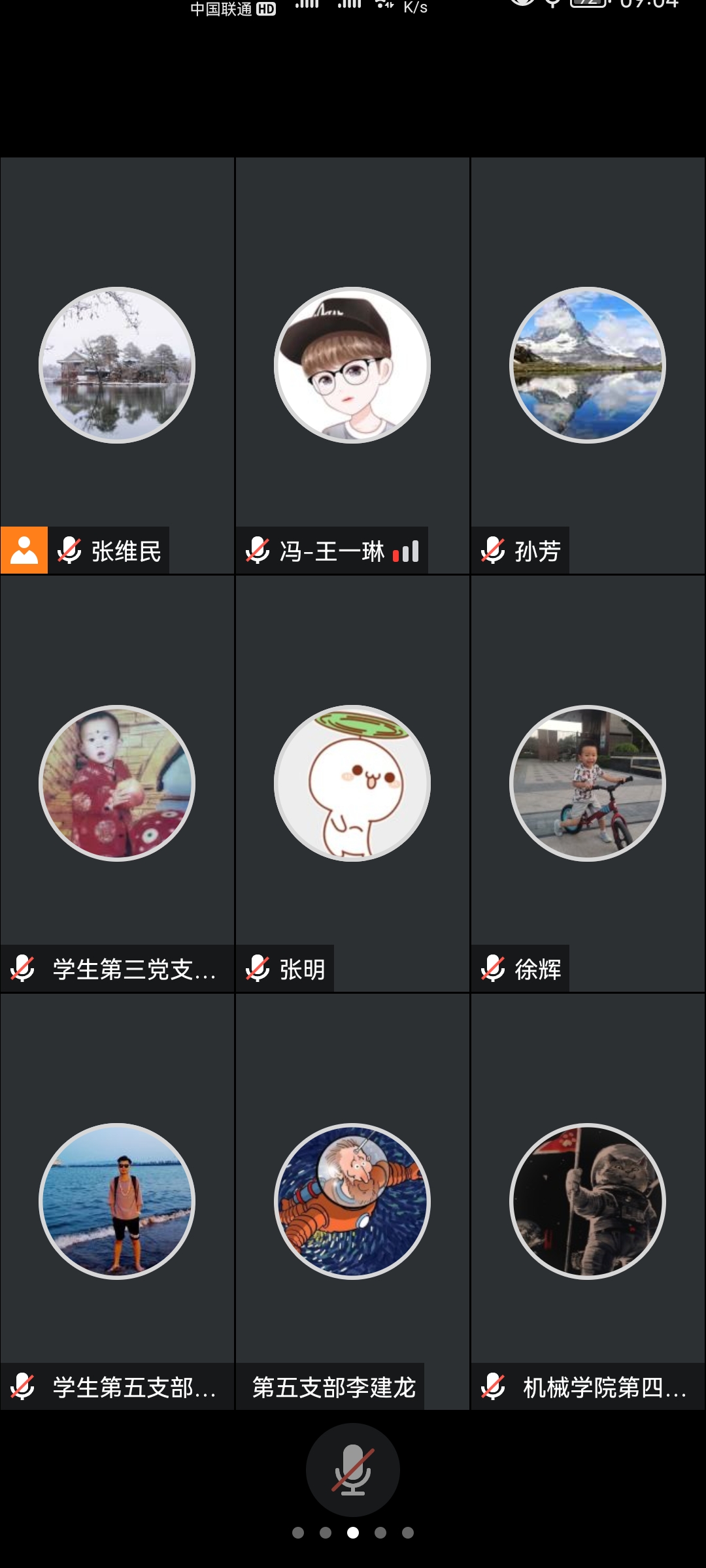Image resolution: width=706 pixels, height=1568 pixels.
Task: Open 徐辉's participant tile
Action: click(587, 783)
